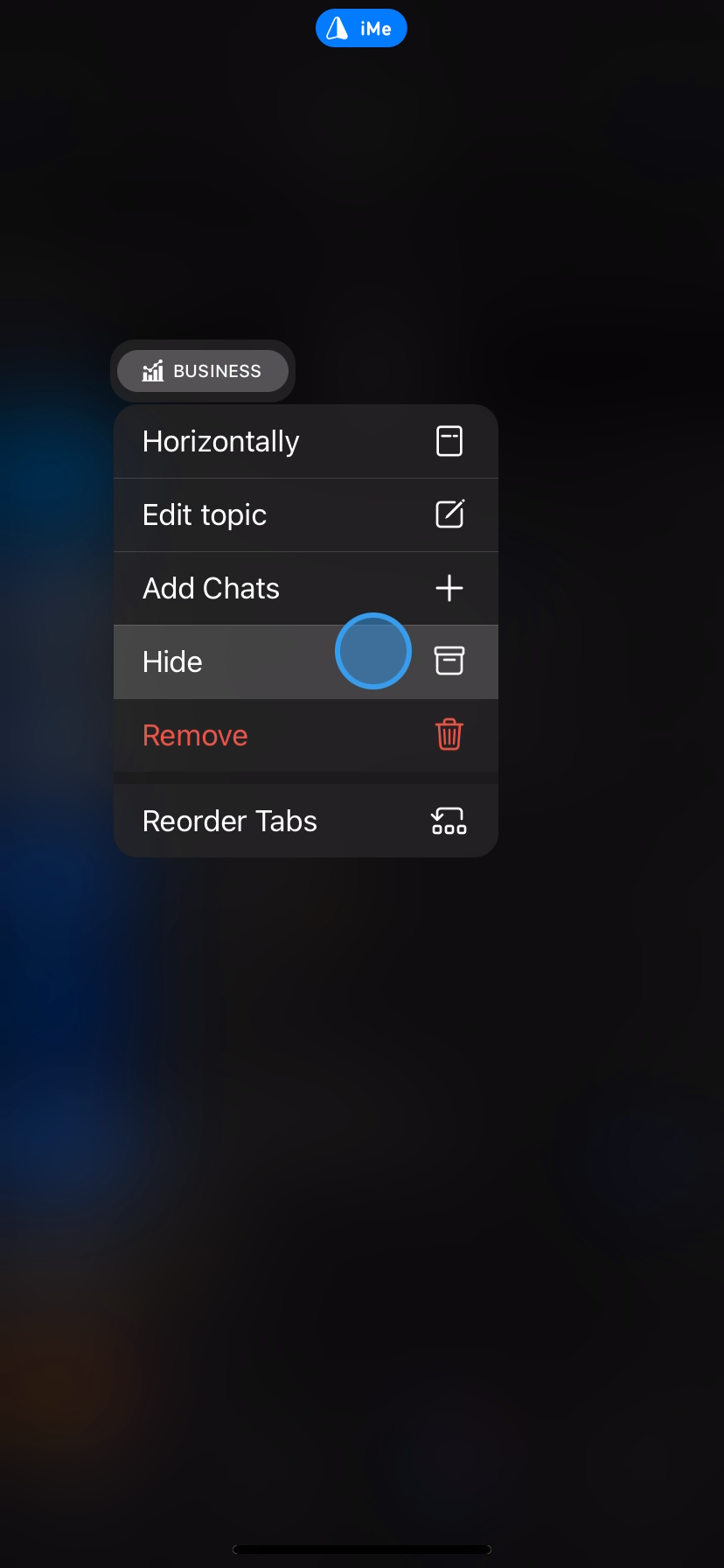Viewport: 724px width, 1568px height.
Task: Remove the Business topic
Action: click(x=305, y=735)
